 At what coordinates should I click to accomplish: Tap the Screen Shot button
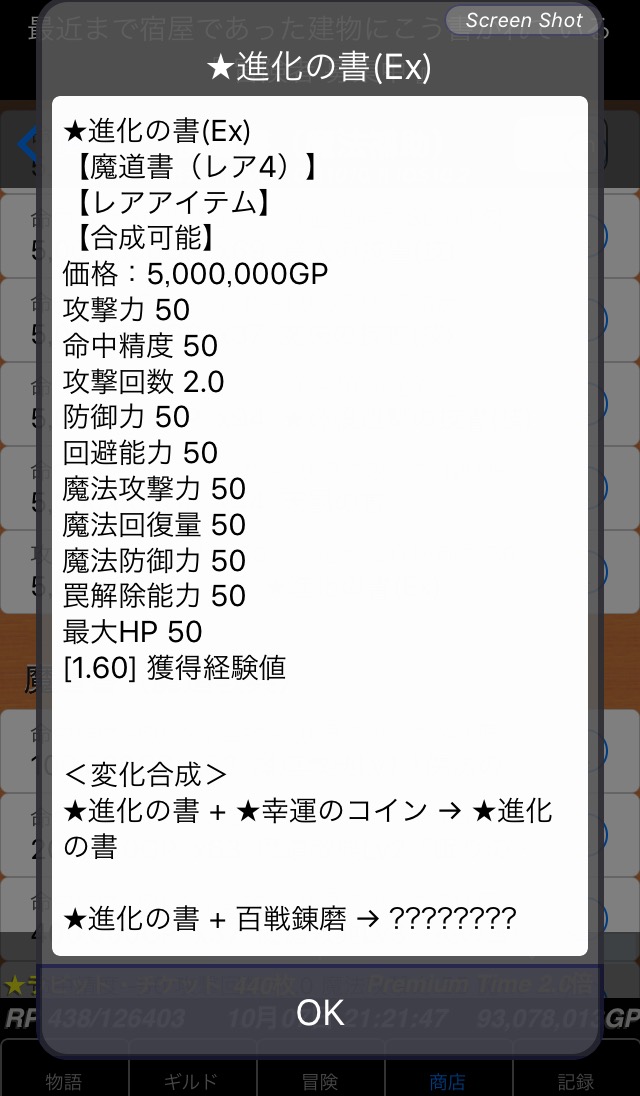click(523, 20)
